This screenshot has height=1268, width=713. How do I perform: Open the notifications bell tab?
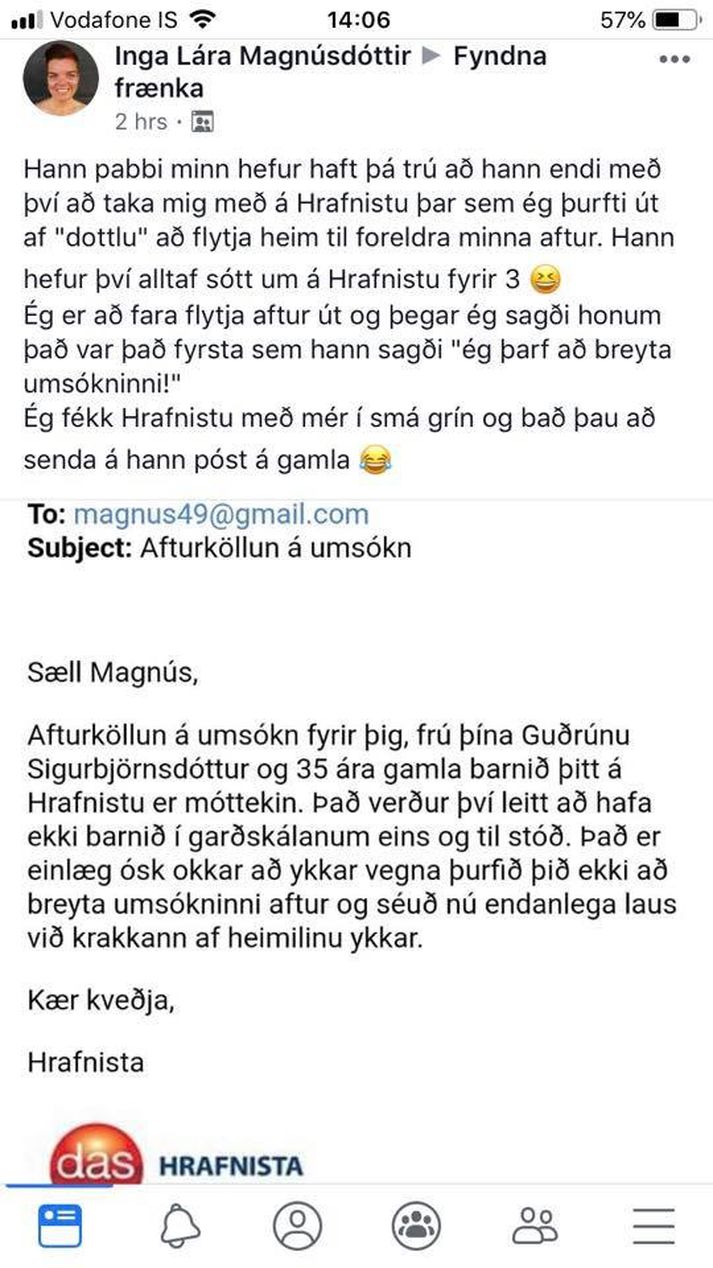179,1225
